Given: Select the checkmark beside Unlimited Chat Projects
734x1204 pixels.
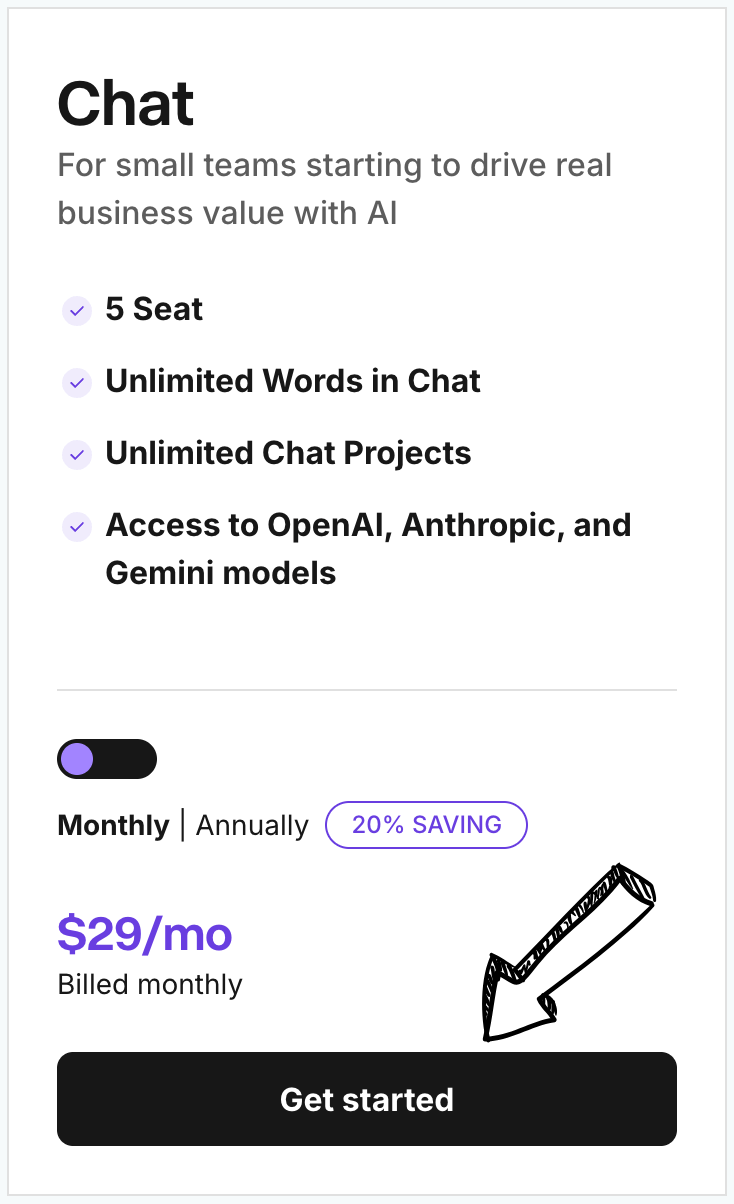Looking at the screenshot, I should (x=77, y=455).
